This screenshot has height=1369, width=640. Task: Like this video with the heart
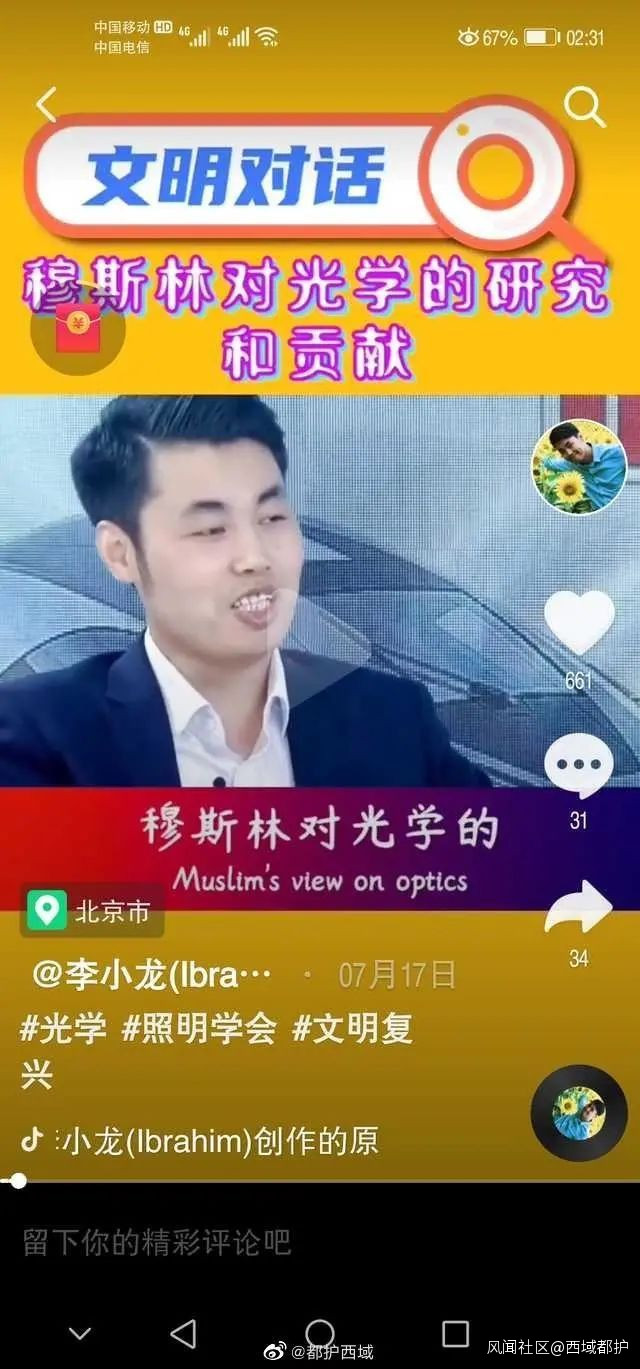tap(579, 624)
